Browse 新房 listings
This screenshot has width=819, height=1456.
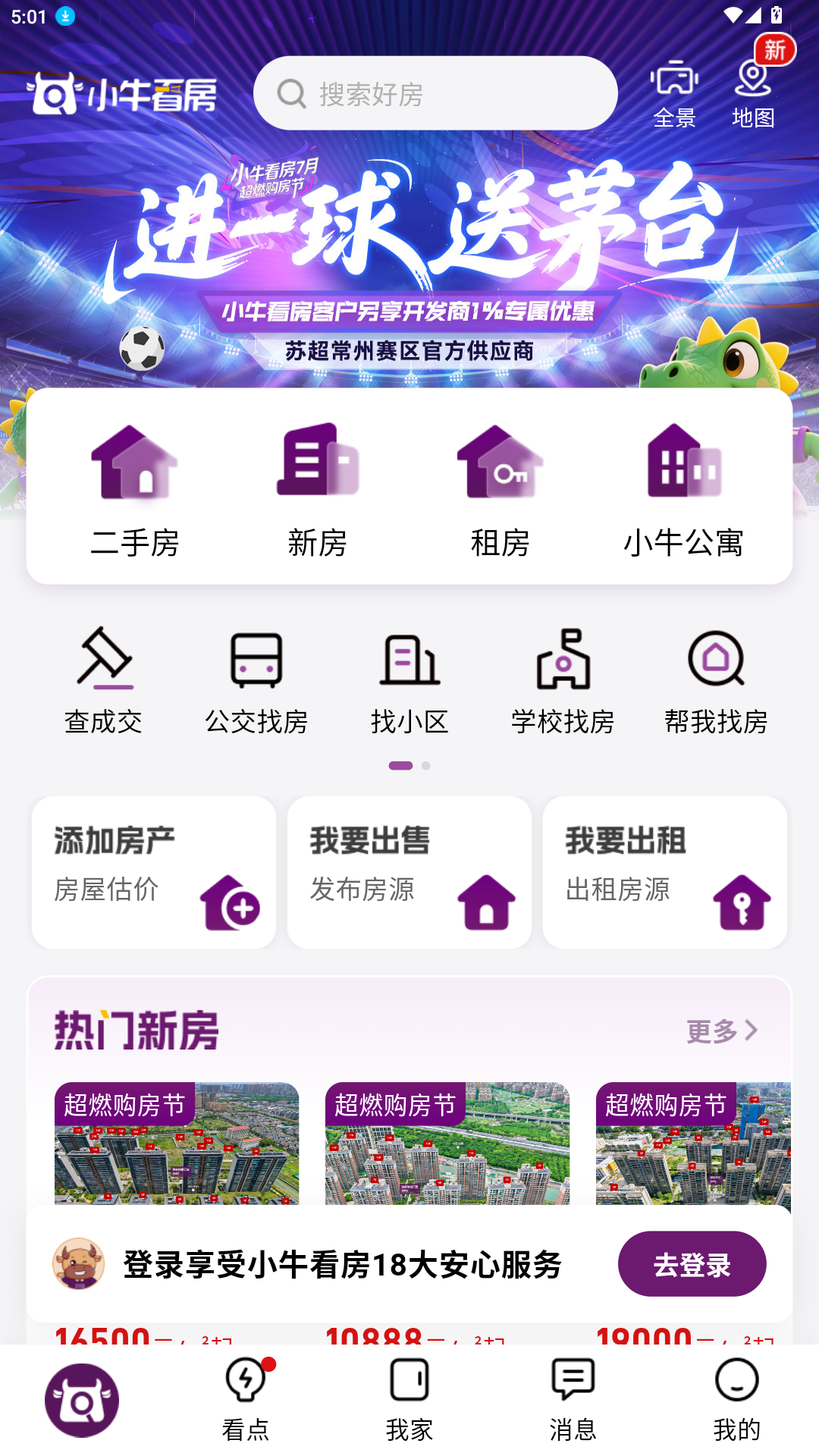point(317,489)
